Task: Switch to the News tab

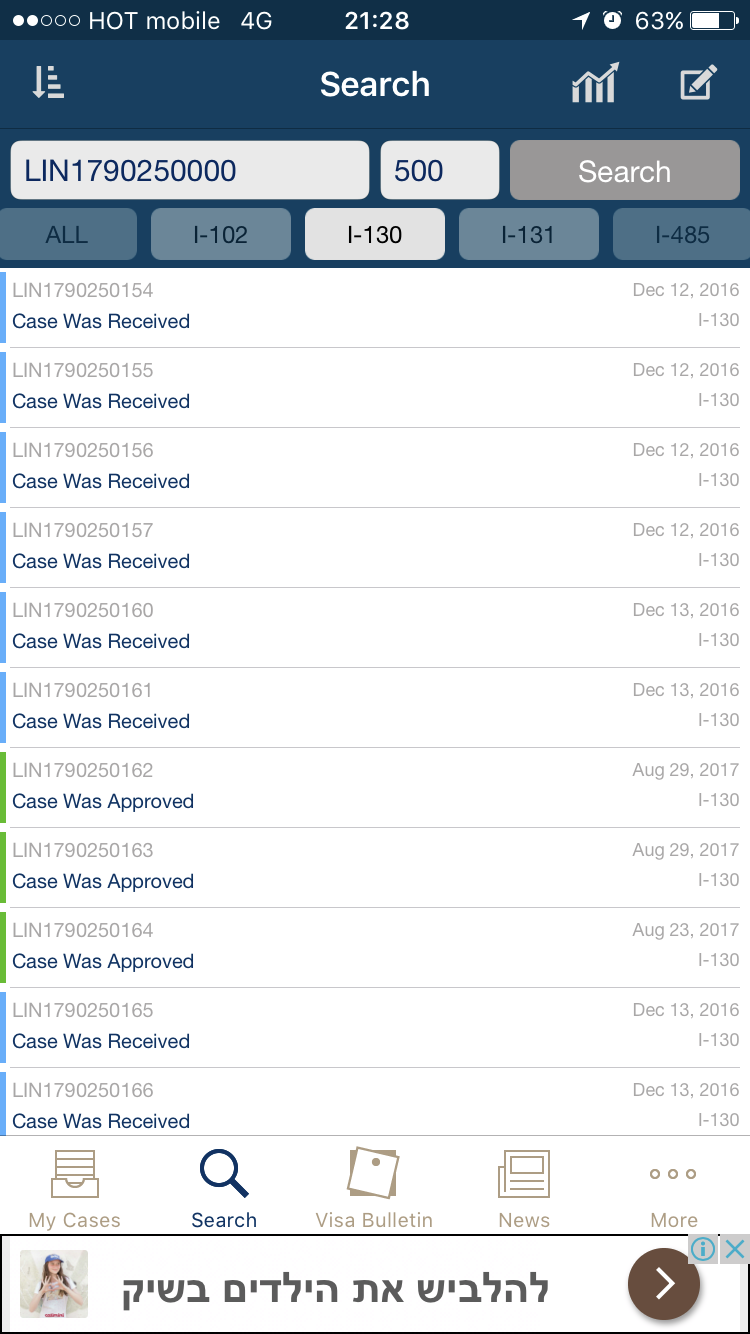Action: [524, 1188]
